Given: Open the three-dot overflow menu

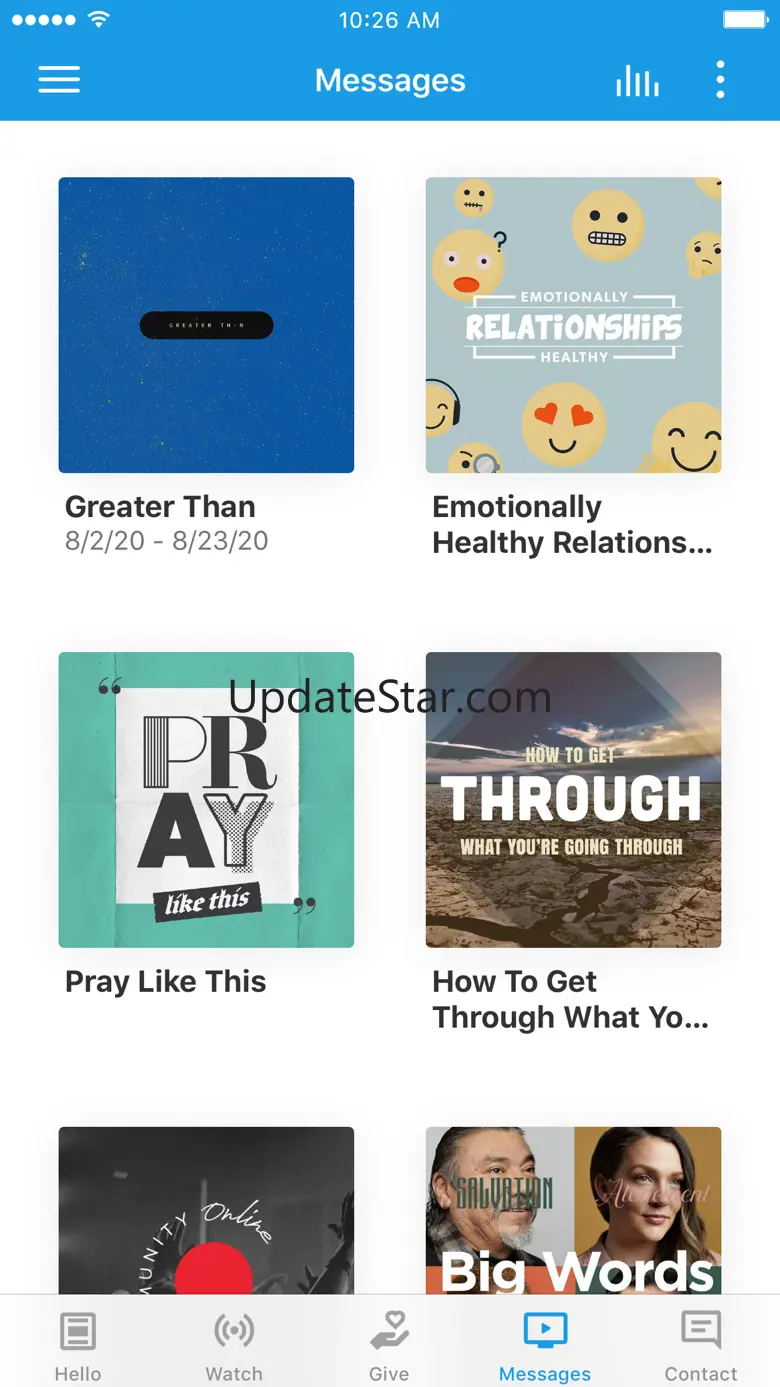Looking at the screenshot, I should click(720, 80).
